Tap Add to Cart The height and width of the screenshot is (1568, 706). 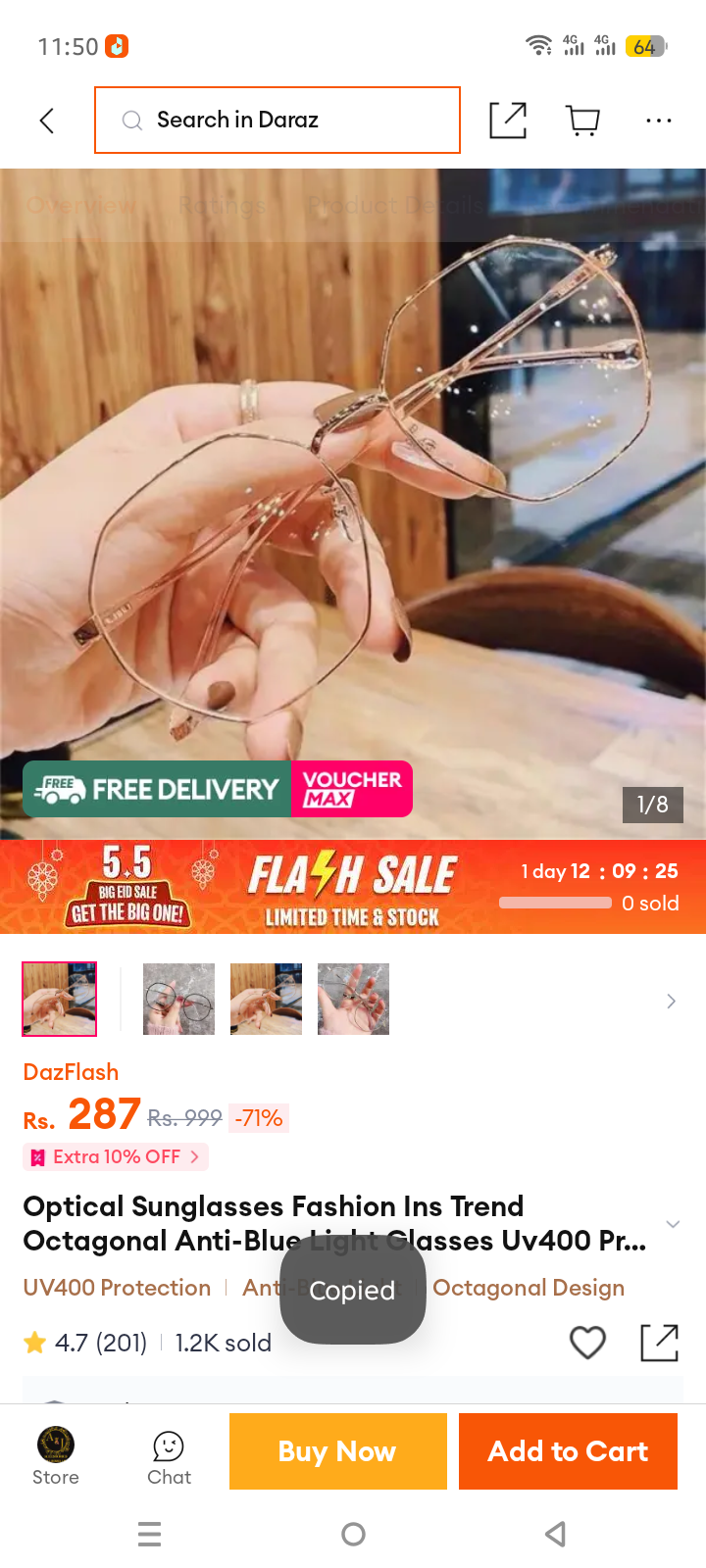click(x=568, y=1451)
